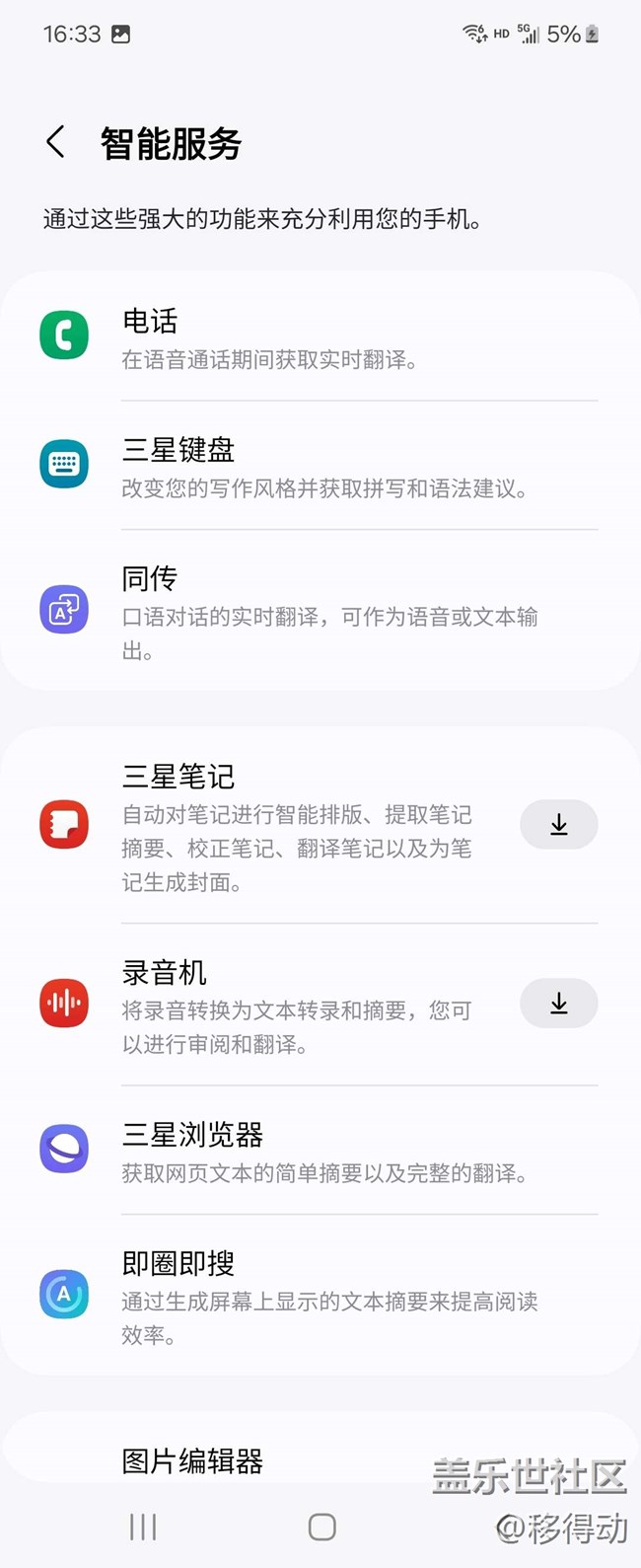Show recent apps from navigation bar
Screen dimensions: 641x1568
tap(143, 1527)
